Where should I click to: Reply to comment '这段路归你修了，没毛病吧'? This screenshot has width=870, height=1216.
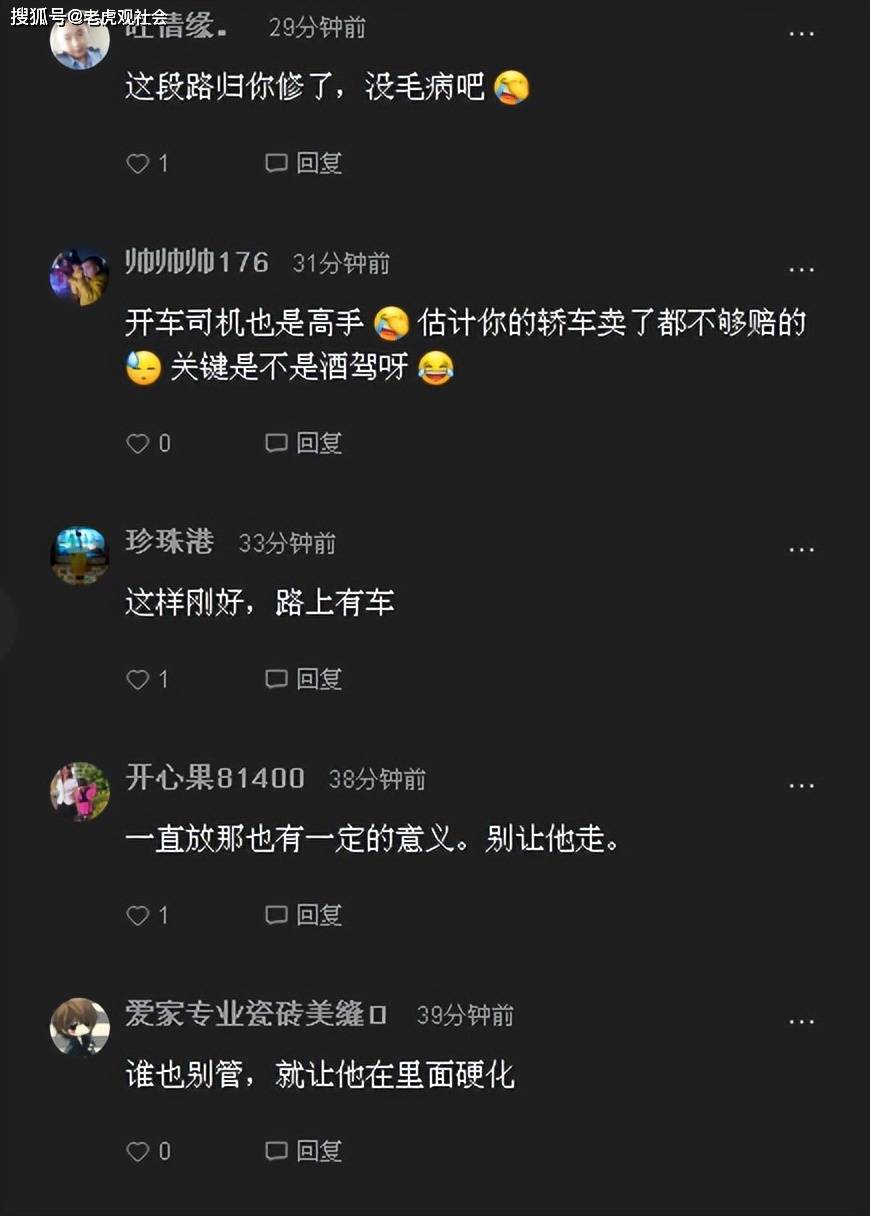click(304, 163)
